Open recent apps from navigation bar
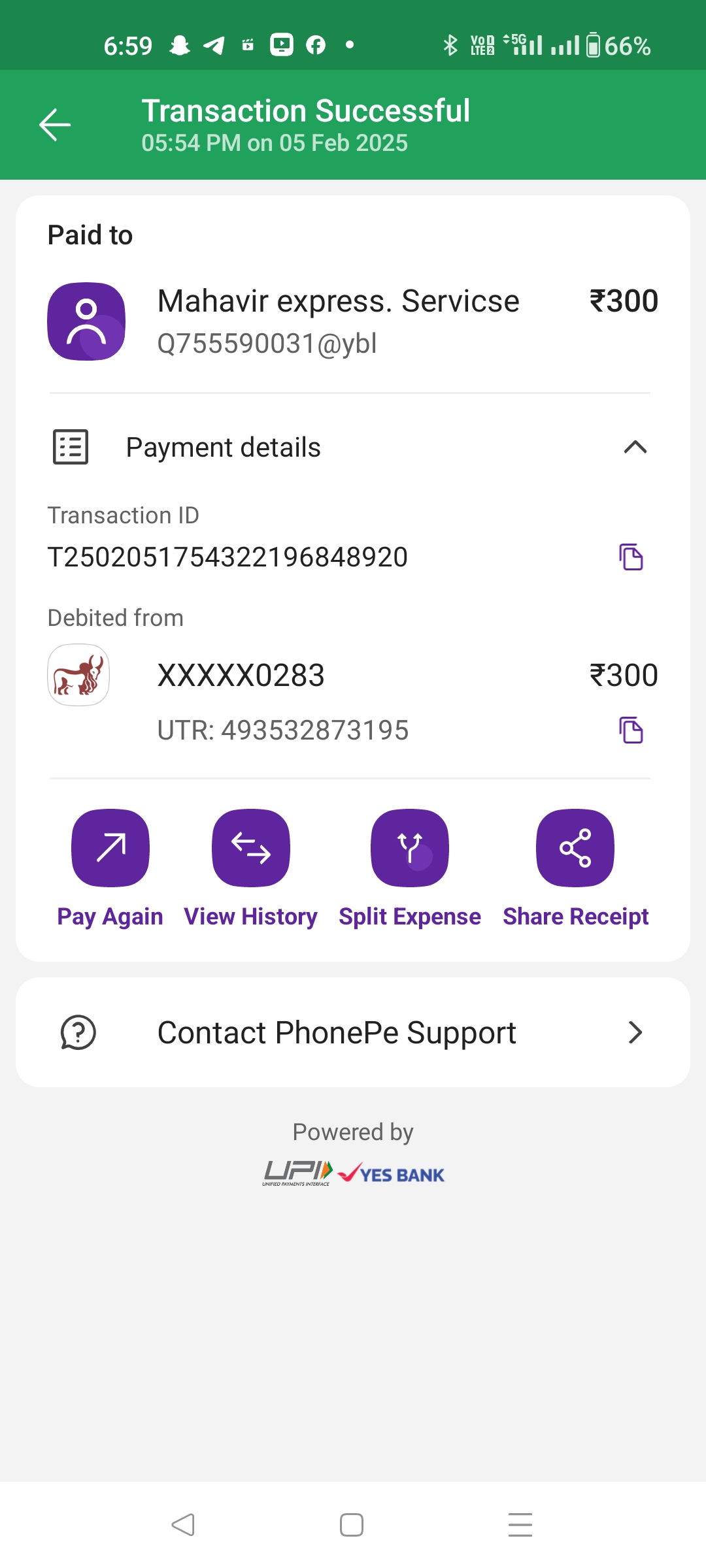Image resolution: width=706 pixels, height=1568 pixels. (520, 1525)
